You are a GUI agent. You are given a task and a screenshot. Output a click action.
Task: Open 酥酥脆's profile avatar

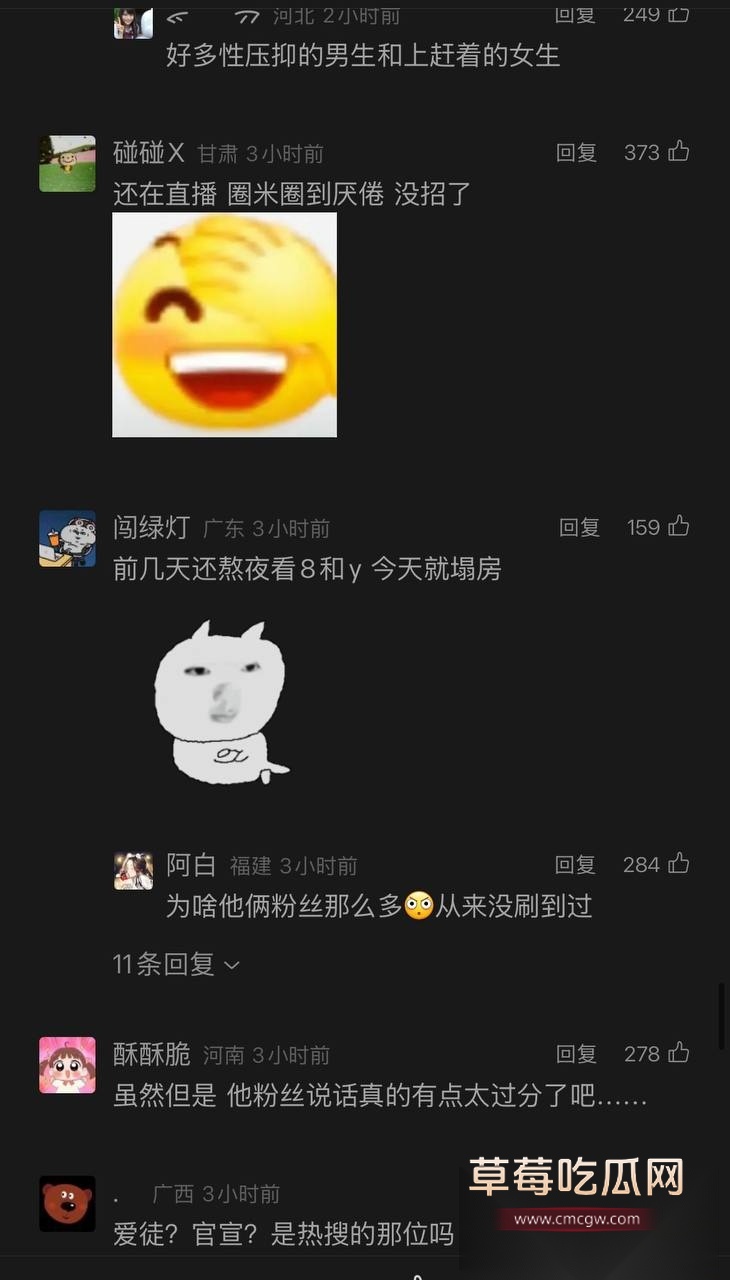[67, 1065]
